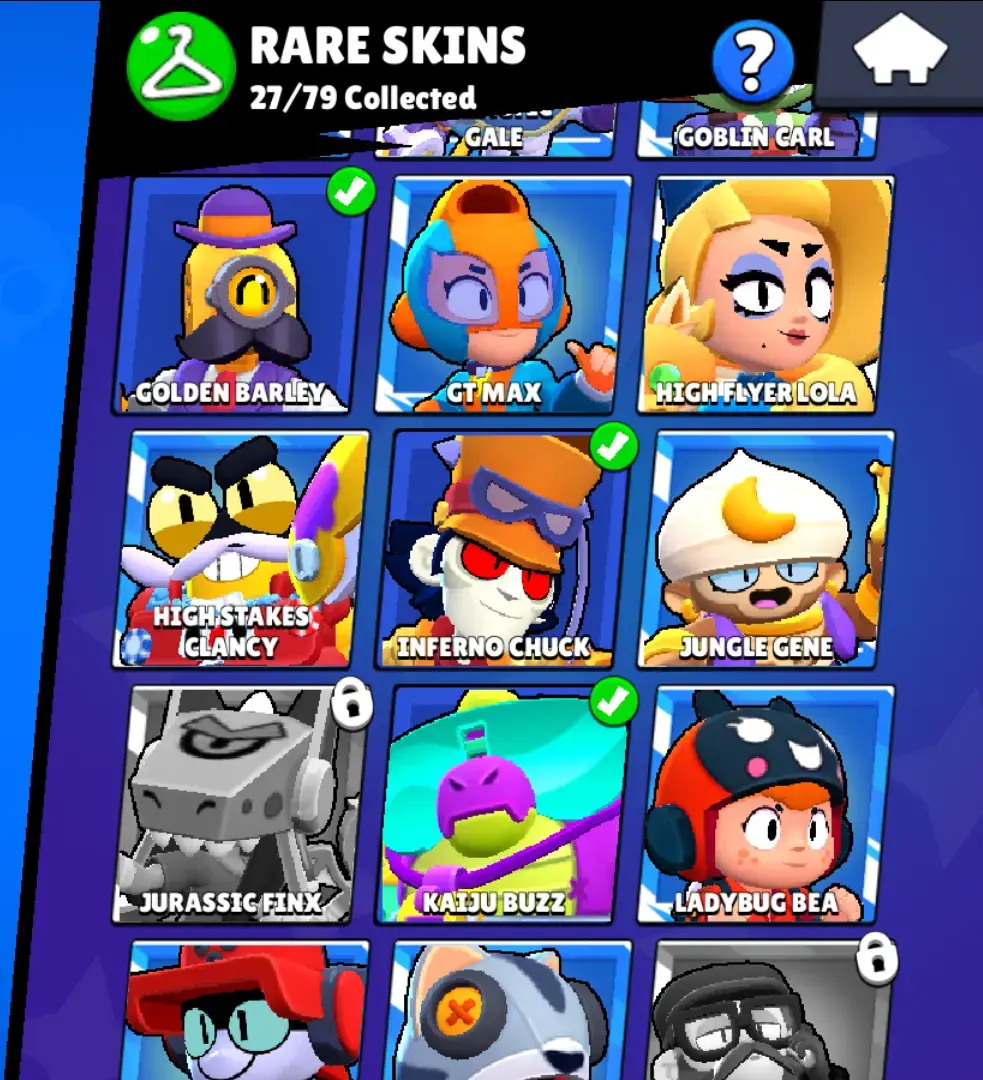983x1080 pixels.
Task: Return to the home screen via house icon
Action: (x=900, y=52)
